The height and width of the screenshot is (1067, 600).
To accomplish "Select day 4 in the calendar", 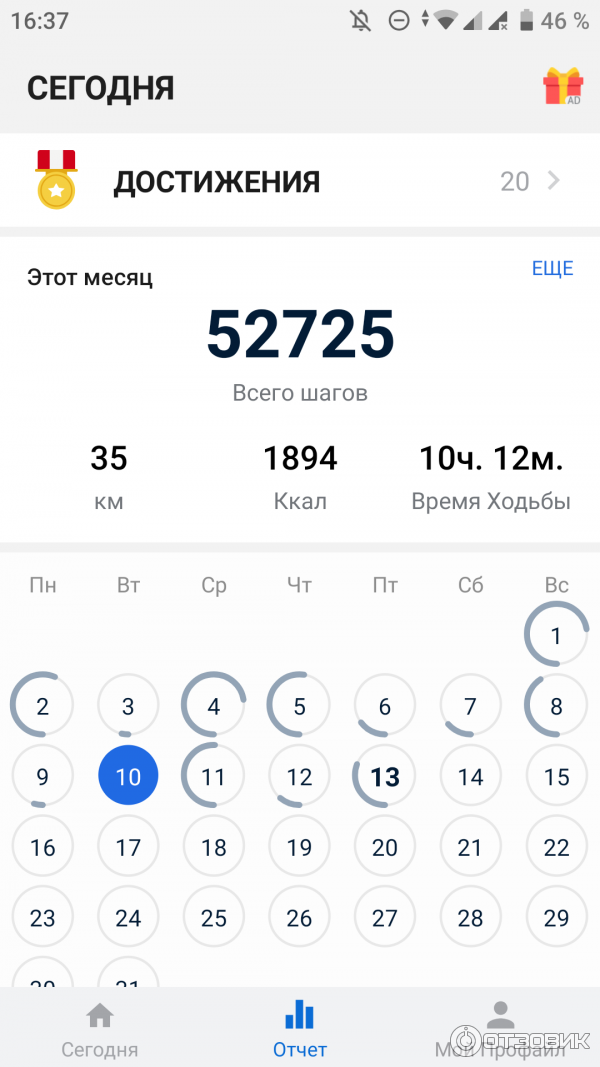I will [x=214, y=706].
